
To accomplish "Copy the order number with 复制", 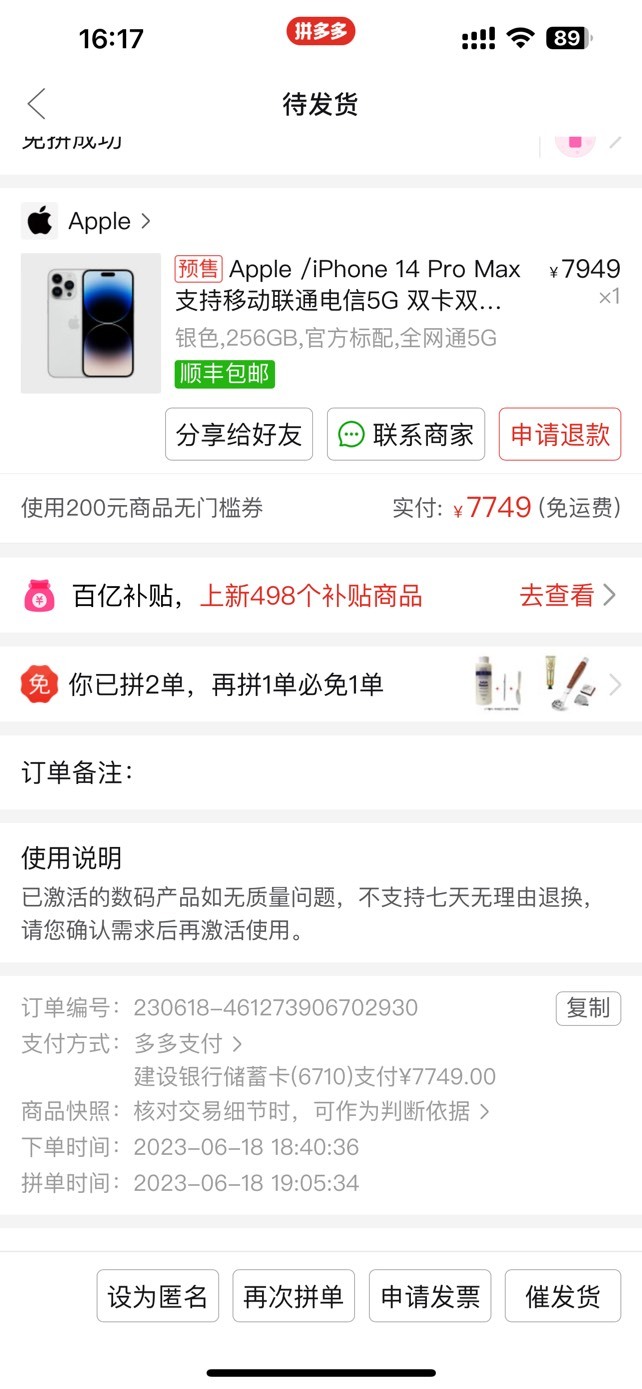I will click(588, 1008).
